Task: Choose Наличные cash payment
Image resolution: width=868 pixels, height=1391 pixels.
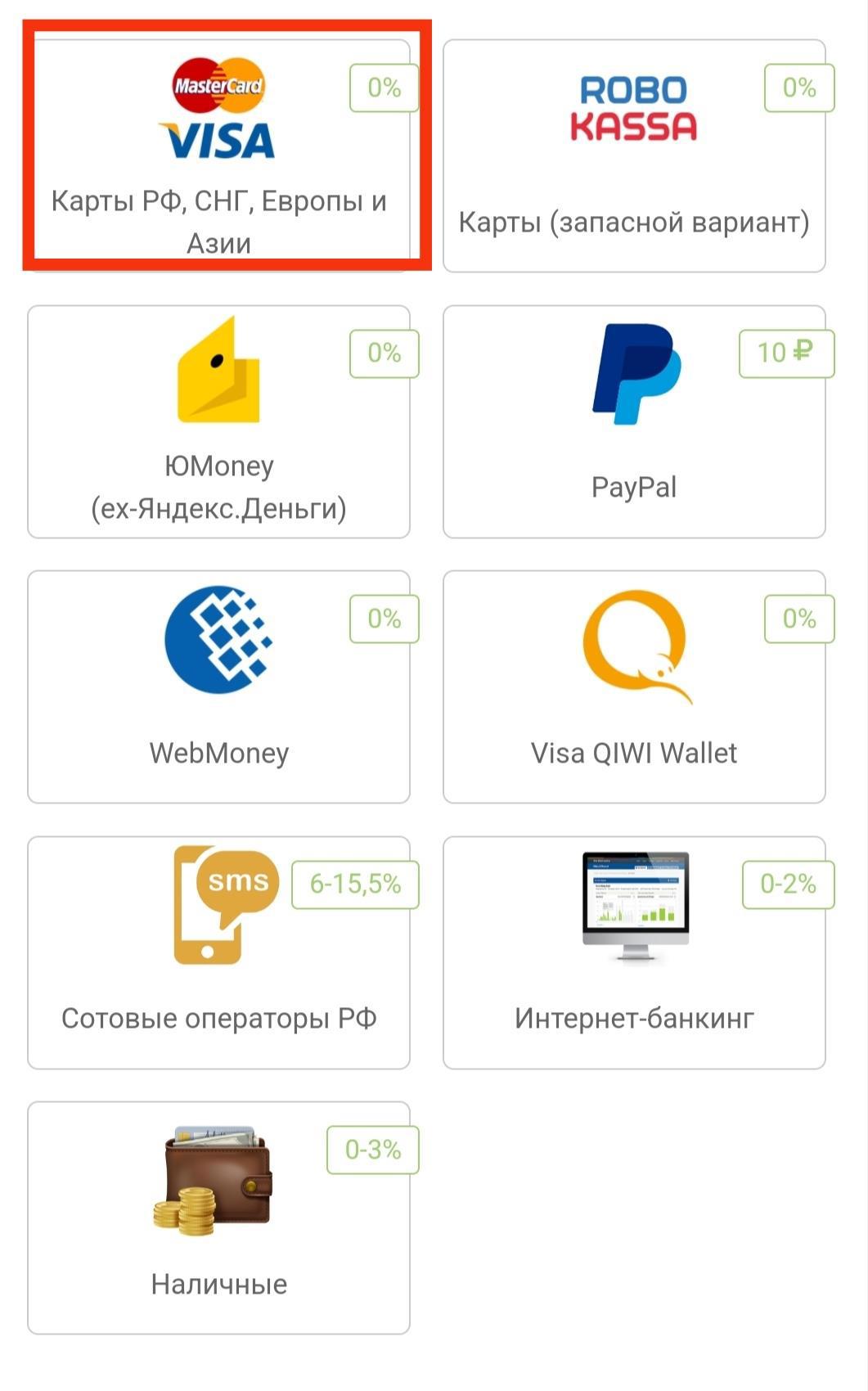Action: click(x=218, y=1218)
